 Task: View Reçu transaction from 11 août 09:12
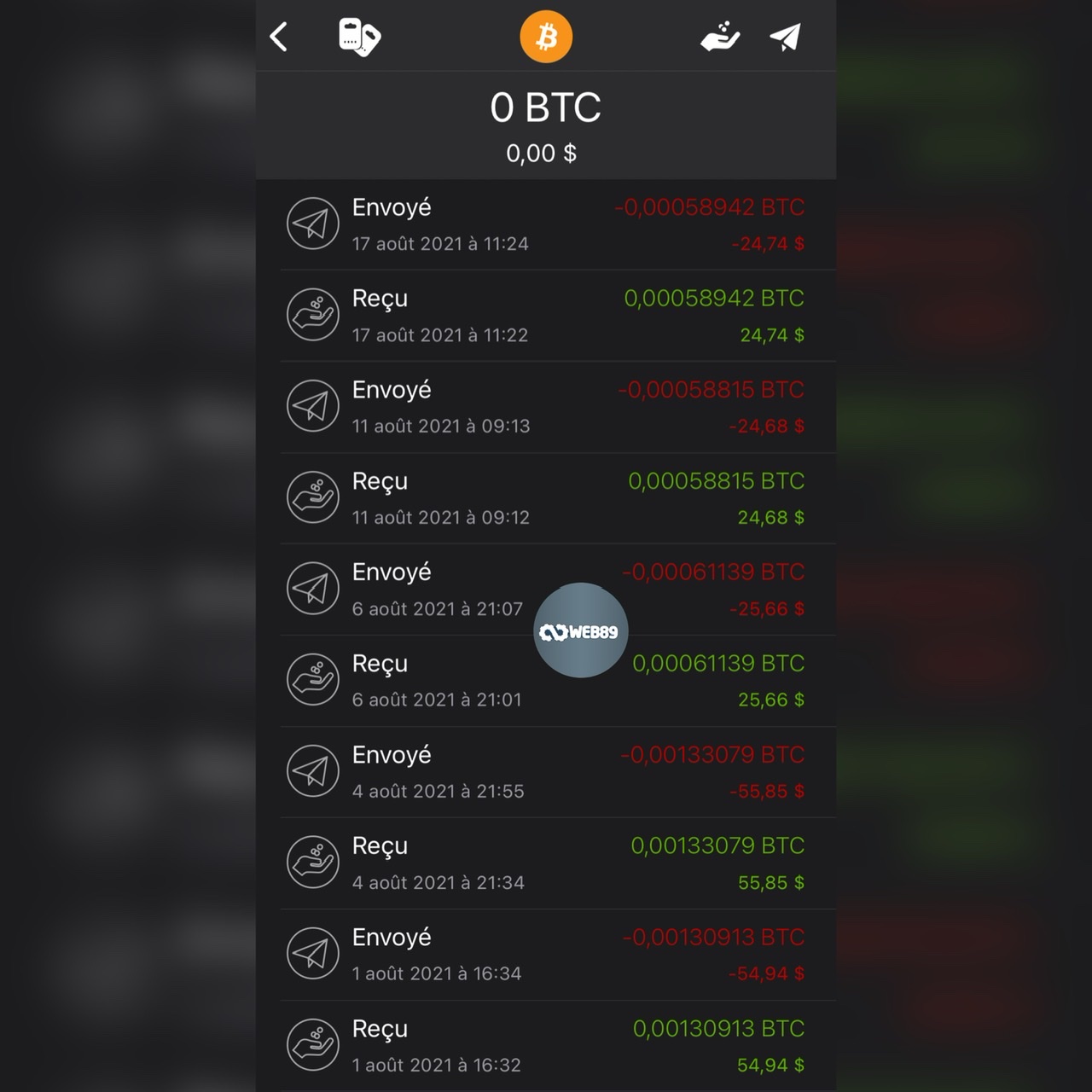pos(546,498)
